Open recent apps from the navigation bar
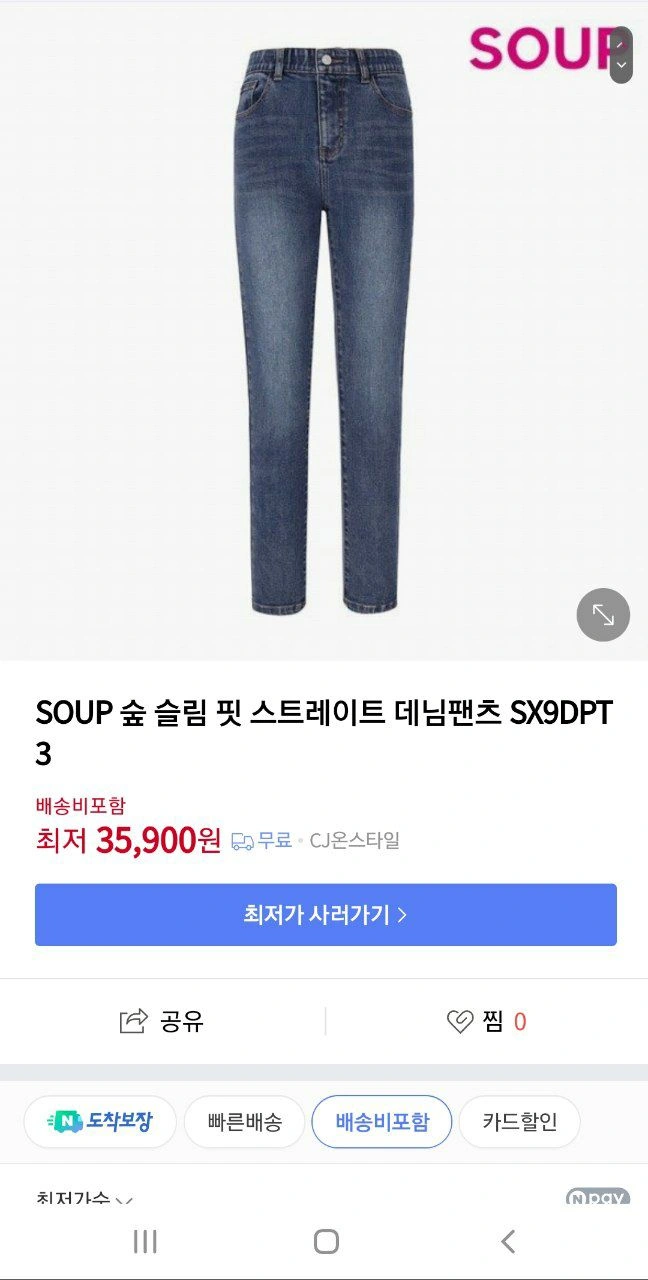Viewport: 648px width, 1280px height. (x=145, y=1242)
